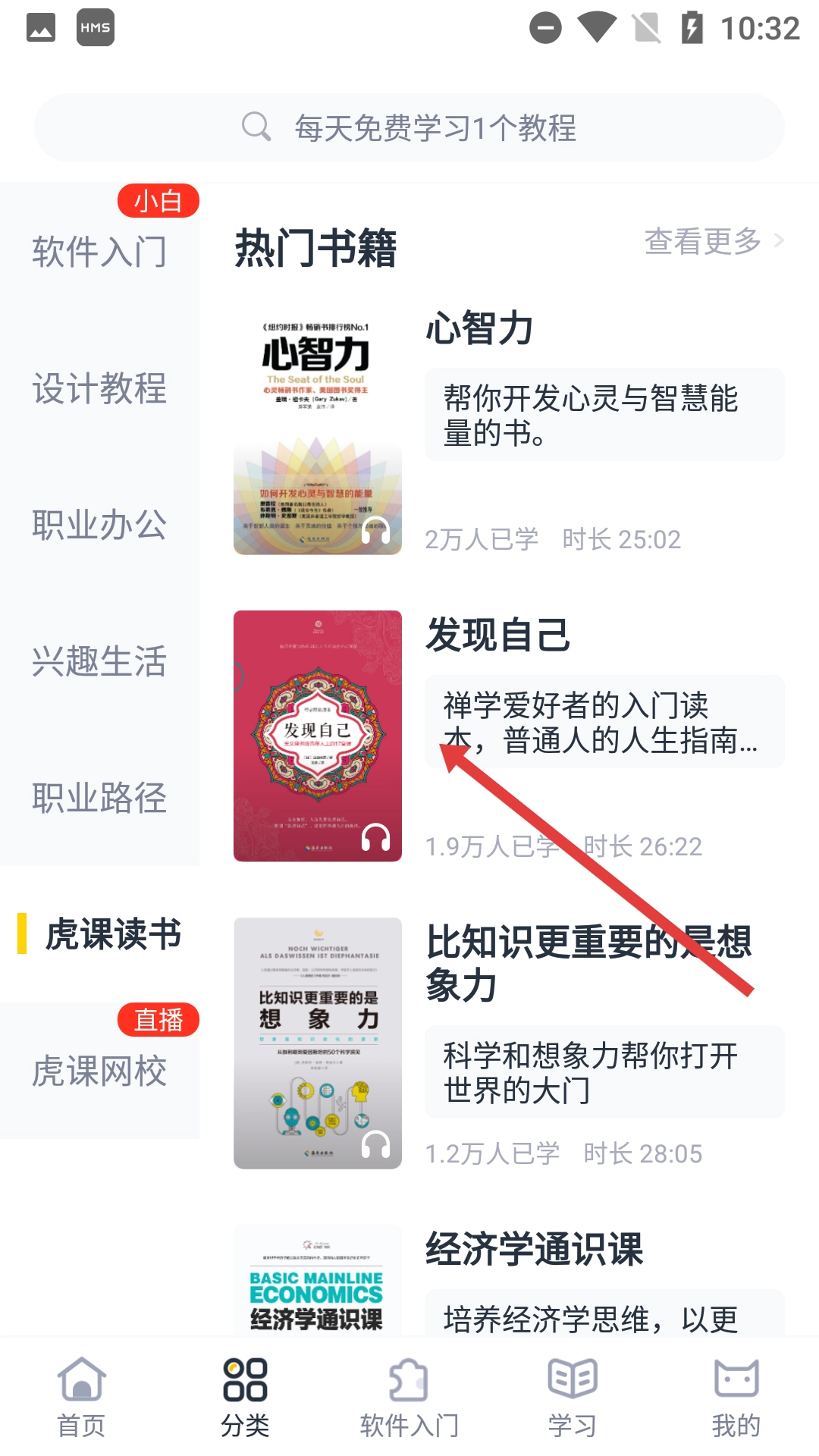Select the 虎课网校 live category
Image resolution: width=819 pixels, height=1456 pixels.
tap(99, 1071)
